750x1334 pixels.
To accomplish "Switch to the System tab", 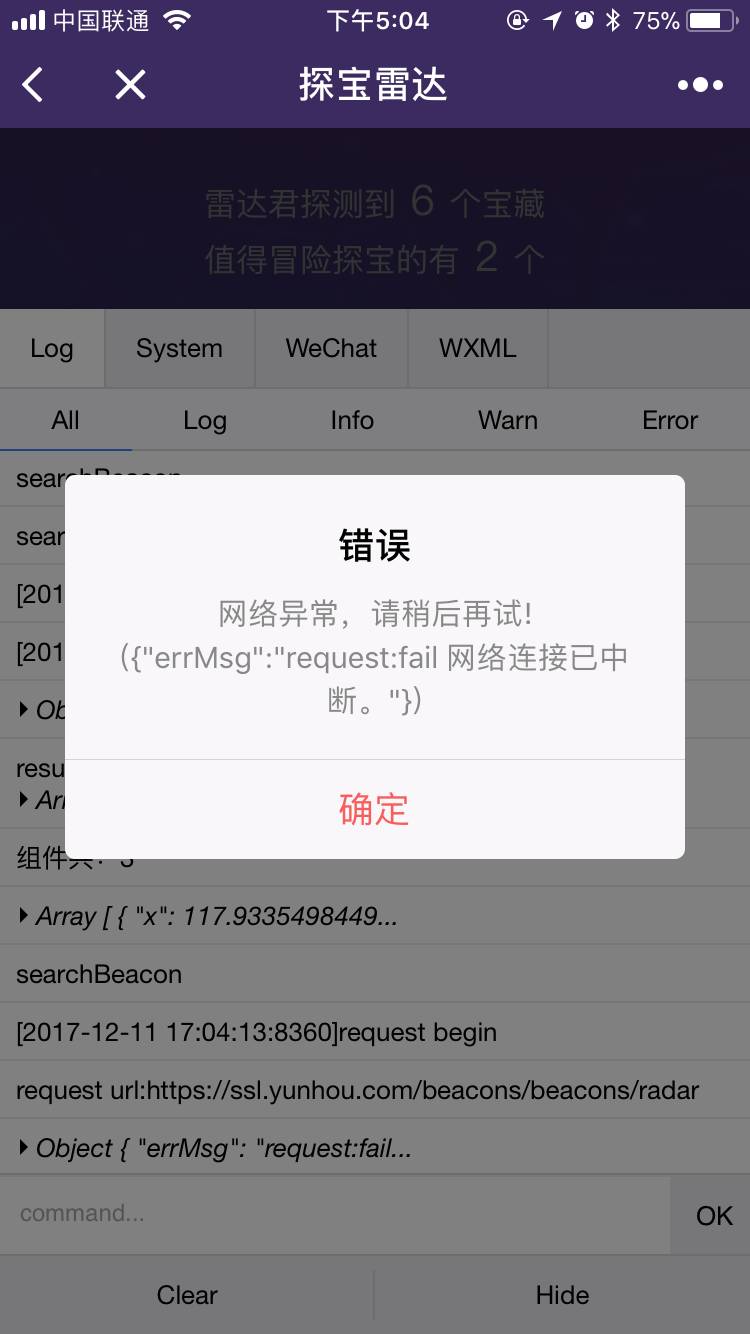I will pyautogui.click(x=179, y=348).
